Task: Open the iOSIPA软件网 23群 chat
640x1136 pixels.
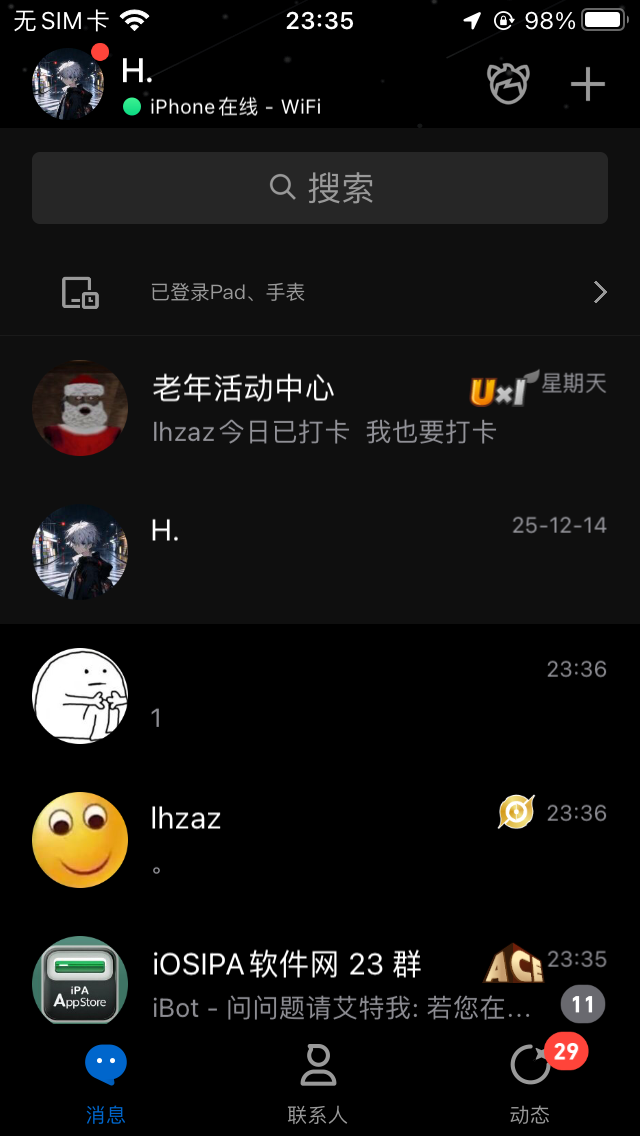Action: [x=320, y=982]
